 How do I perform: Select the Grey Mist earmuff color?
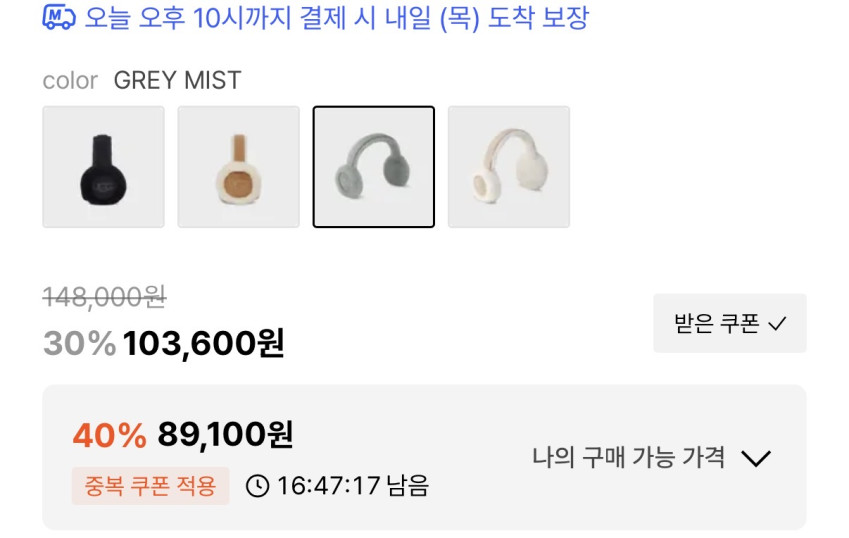pos(373,167)
